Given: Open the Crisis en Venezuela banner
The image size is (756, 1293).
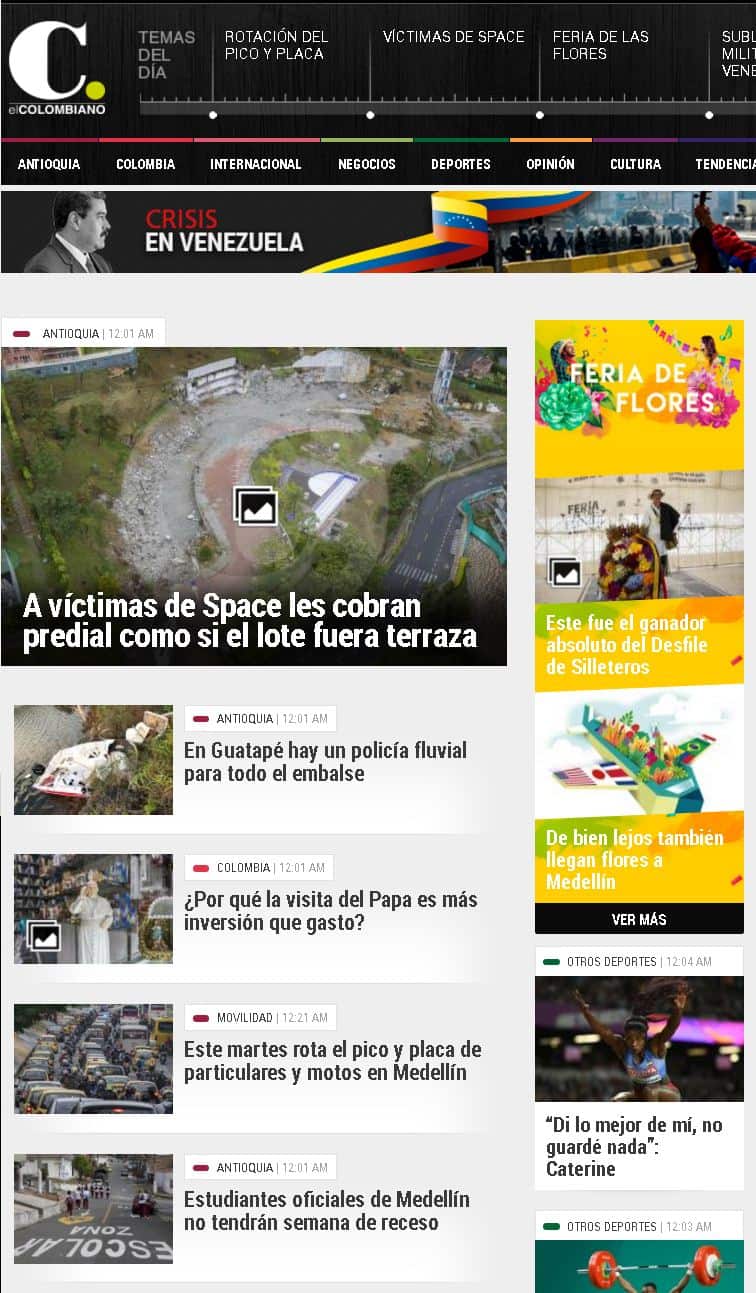Looking at the screenshot, I should 378,232.
